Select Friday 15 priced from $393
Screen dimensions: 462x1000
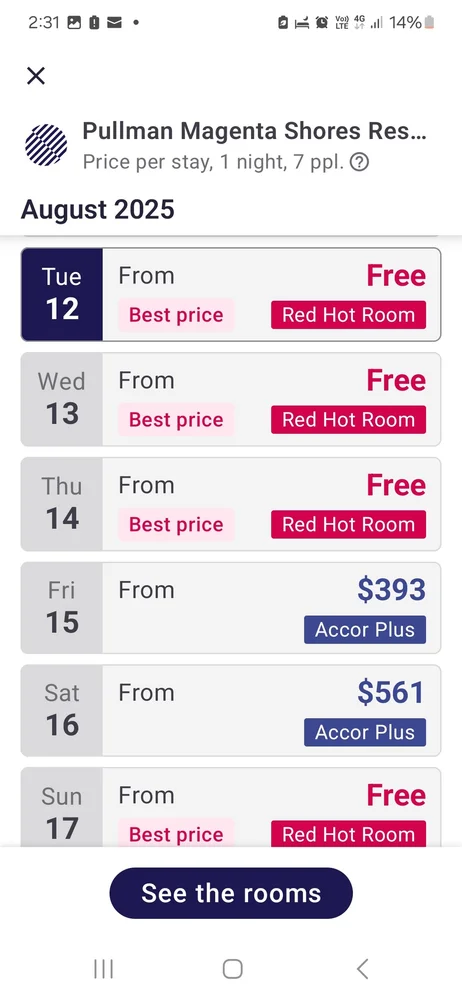coord(231,608)
